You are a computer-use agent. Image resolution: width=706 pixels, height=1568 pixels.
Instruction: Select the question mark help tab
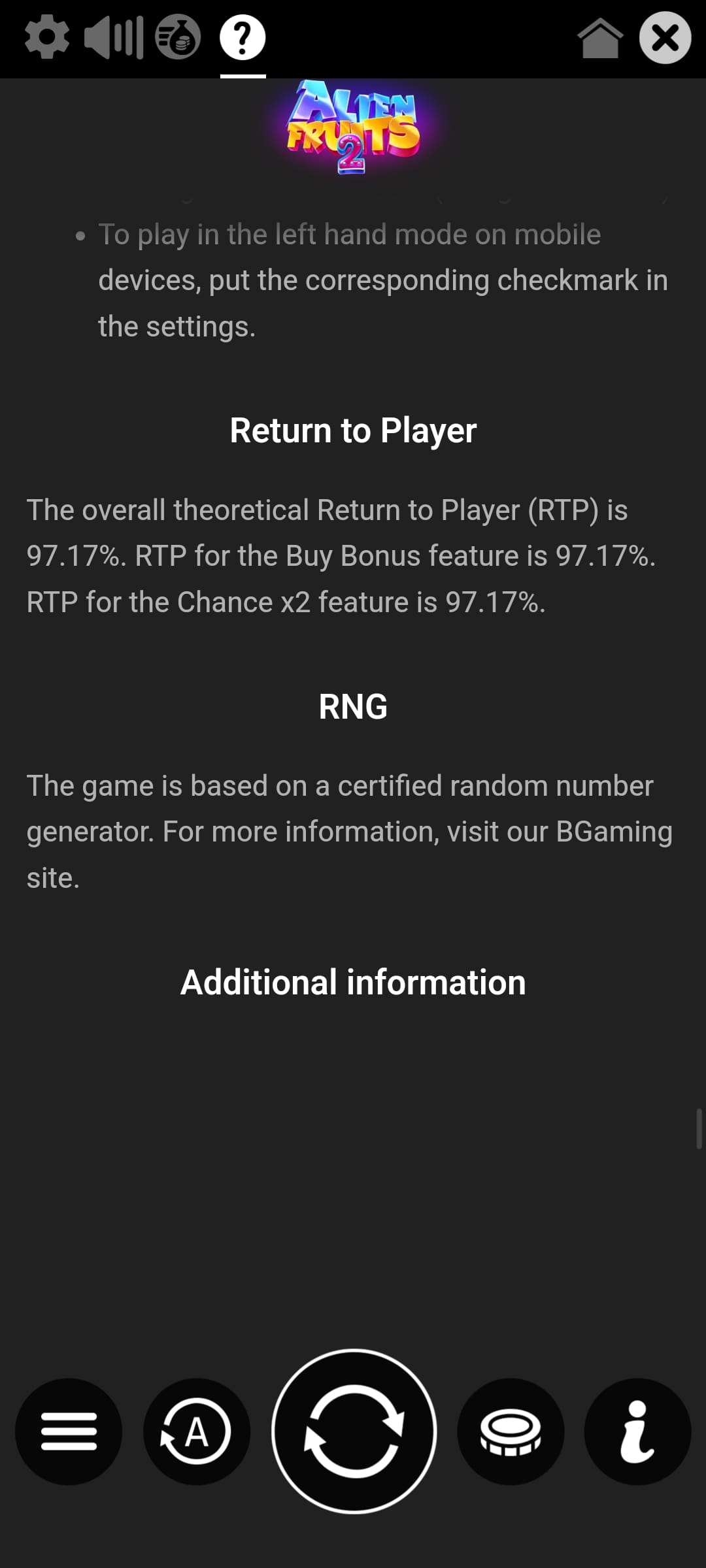click(243, 38)
